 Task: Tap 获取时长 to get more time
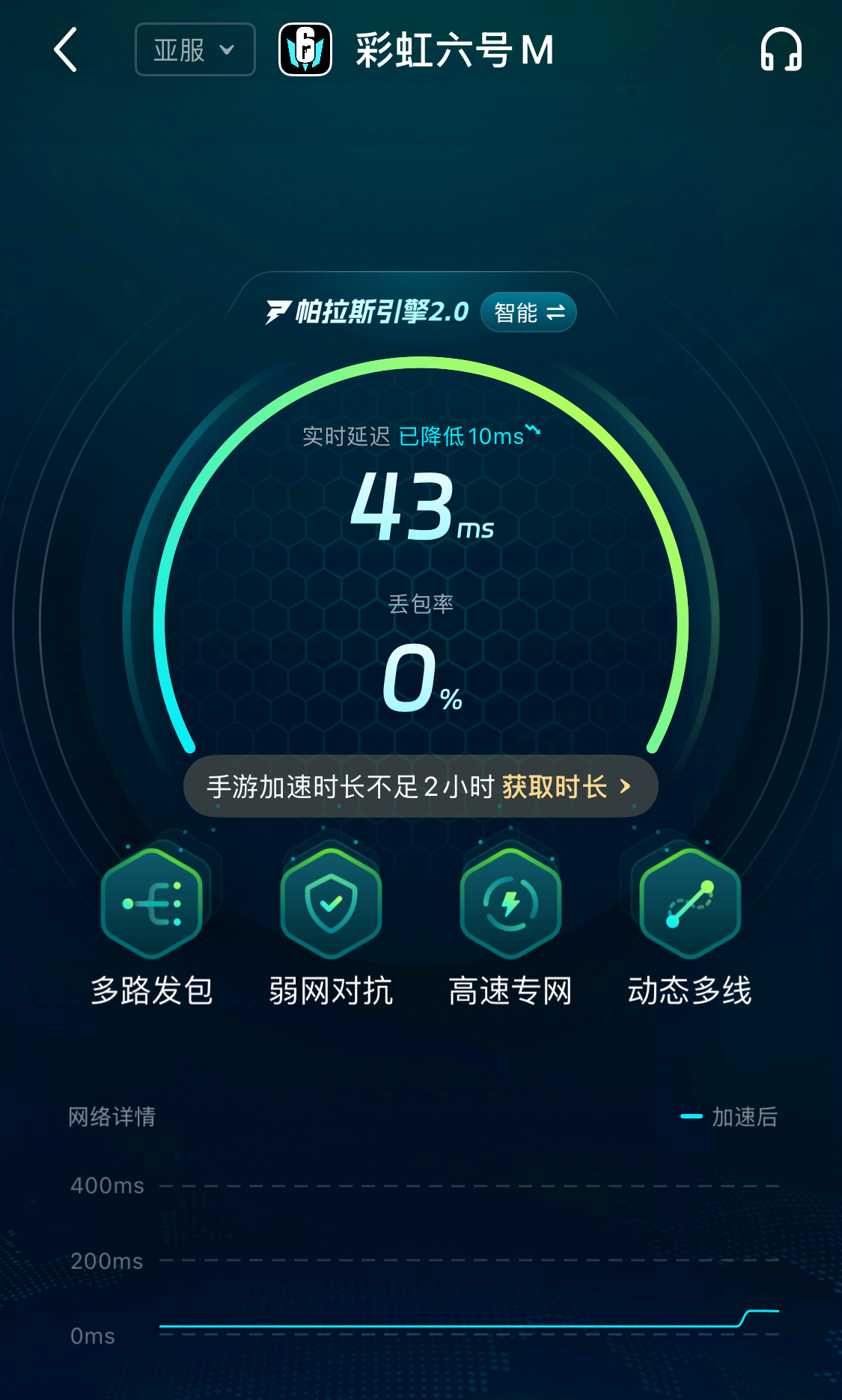(566, 787)
